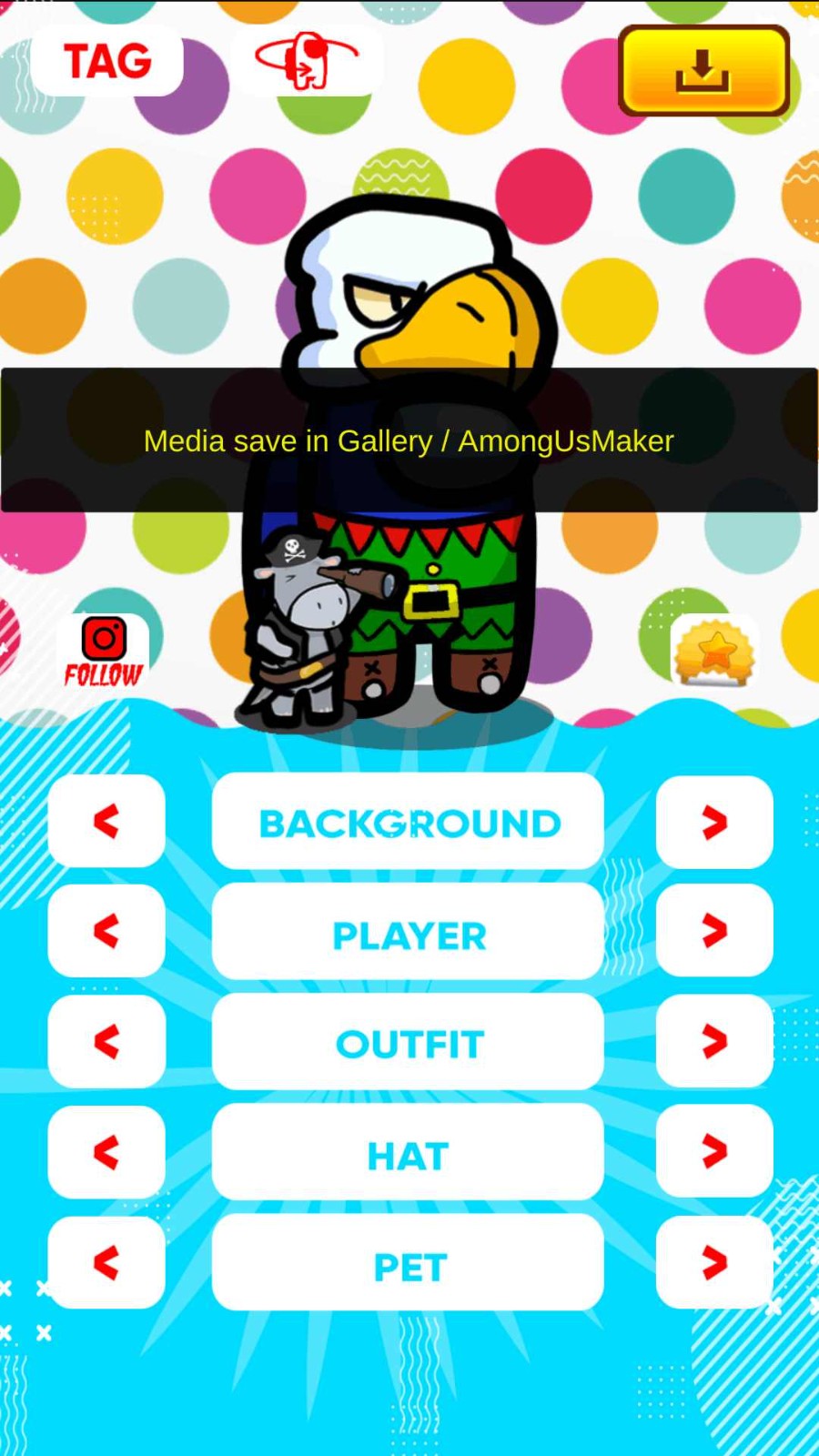819x1456 pixels.
Task: Choose previous player with left arrow
Action: (x=106, y=931)
